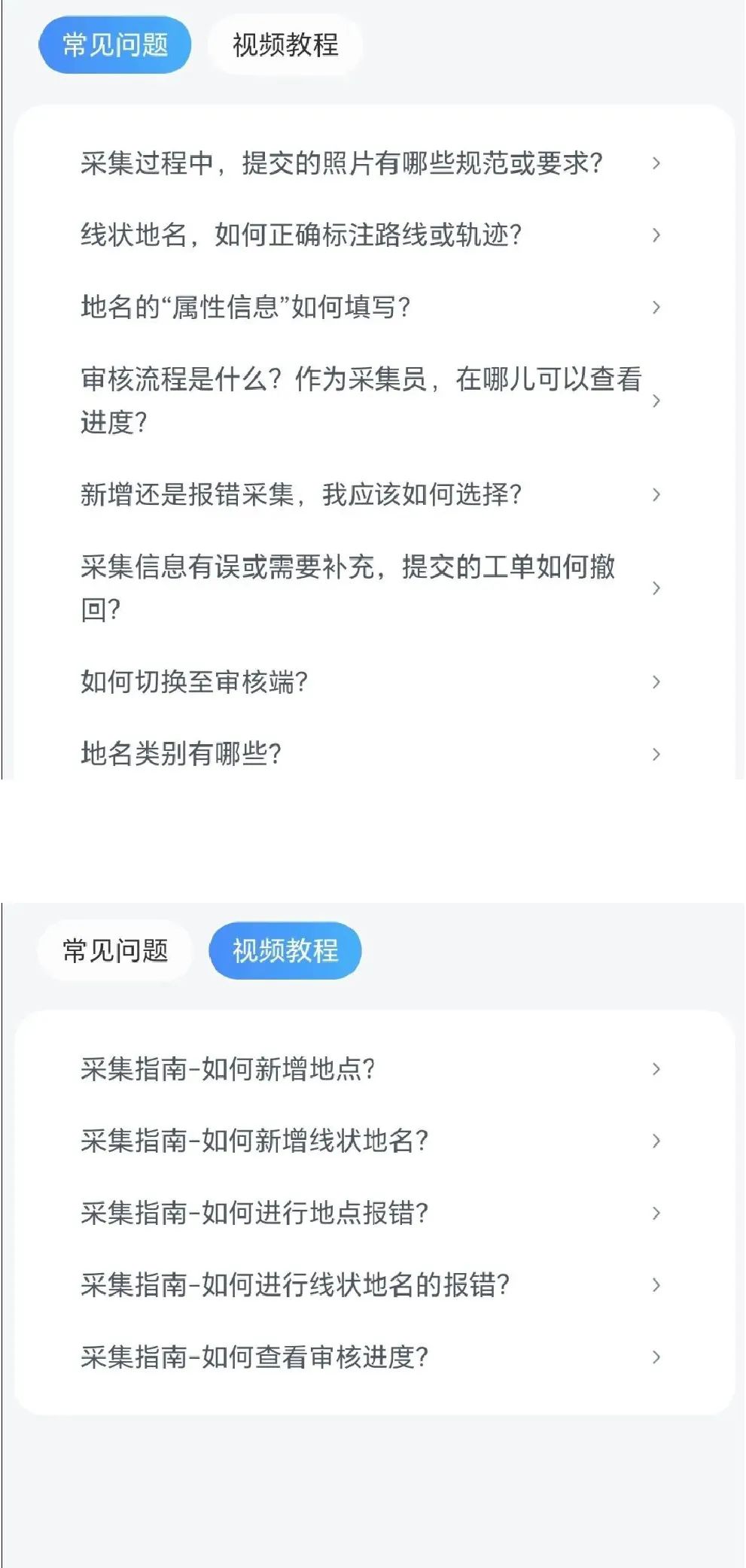Open video guide 如何新增线状地名
This screenshot has height=1568, width=746.
click(x=373, y=1141)
